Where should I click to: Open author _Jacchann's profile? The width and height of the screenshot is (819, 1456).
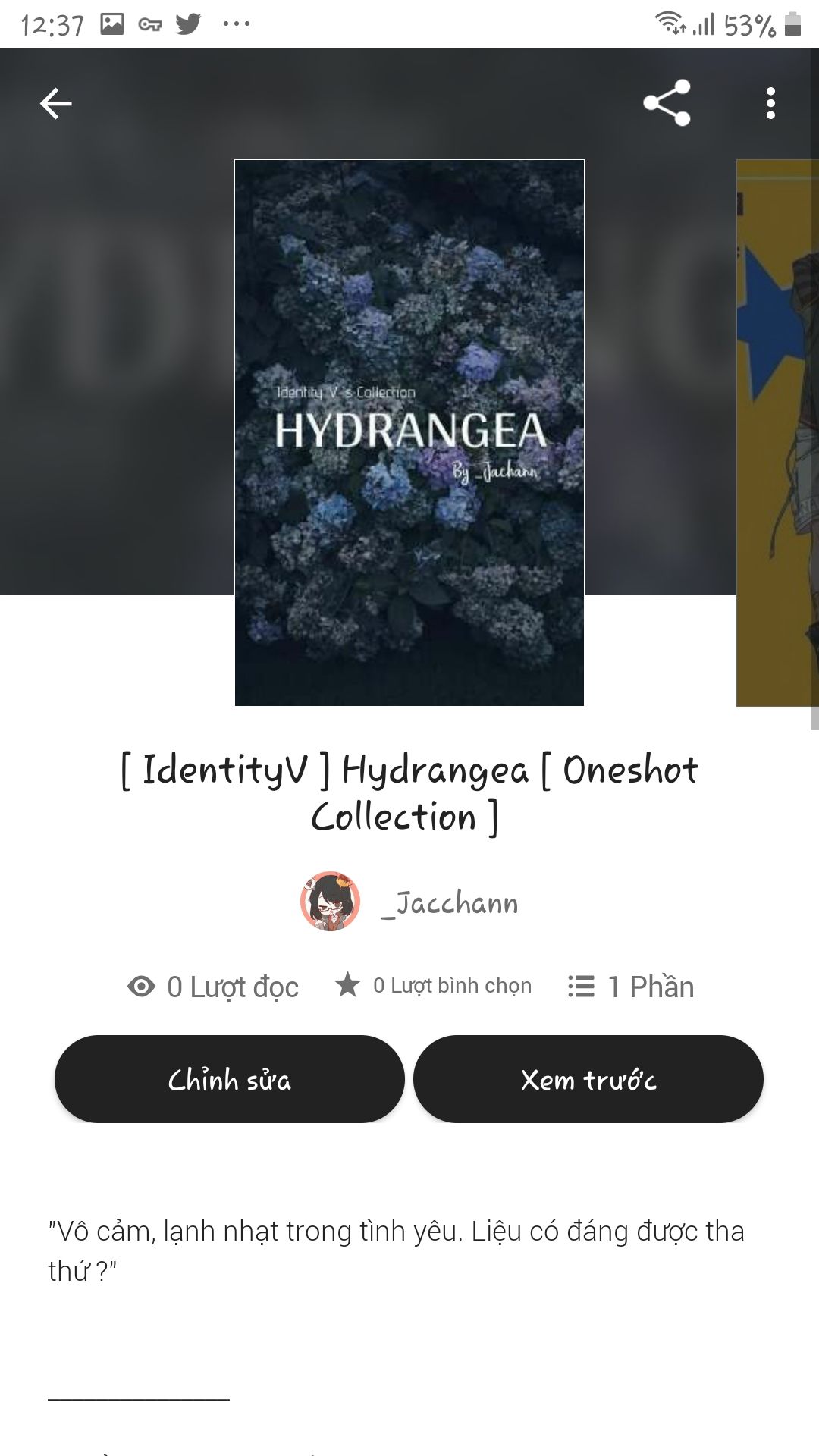coord(409,902)
